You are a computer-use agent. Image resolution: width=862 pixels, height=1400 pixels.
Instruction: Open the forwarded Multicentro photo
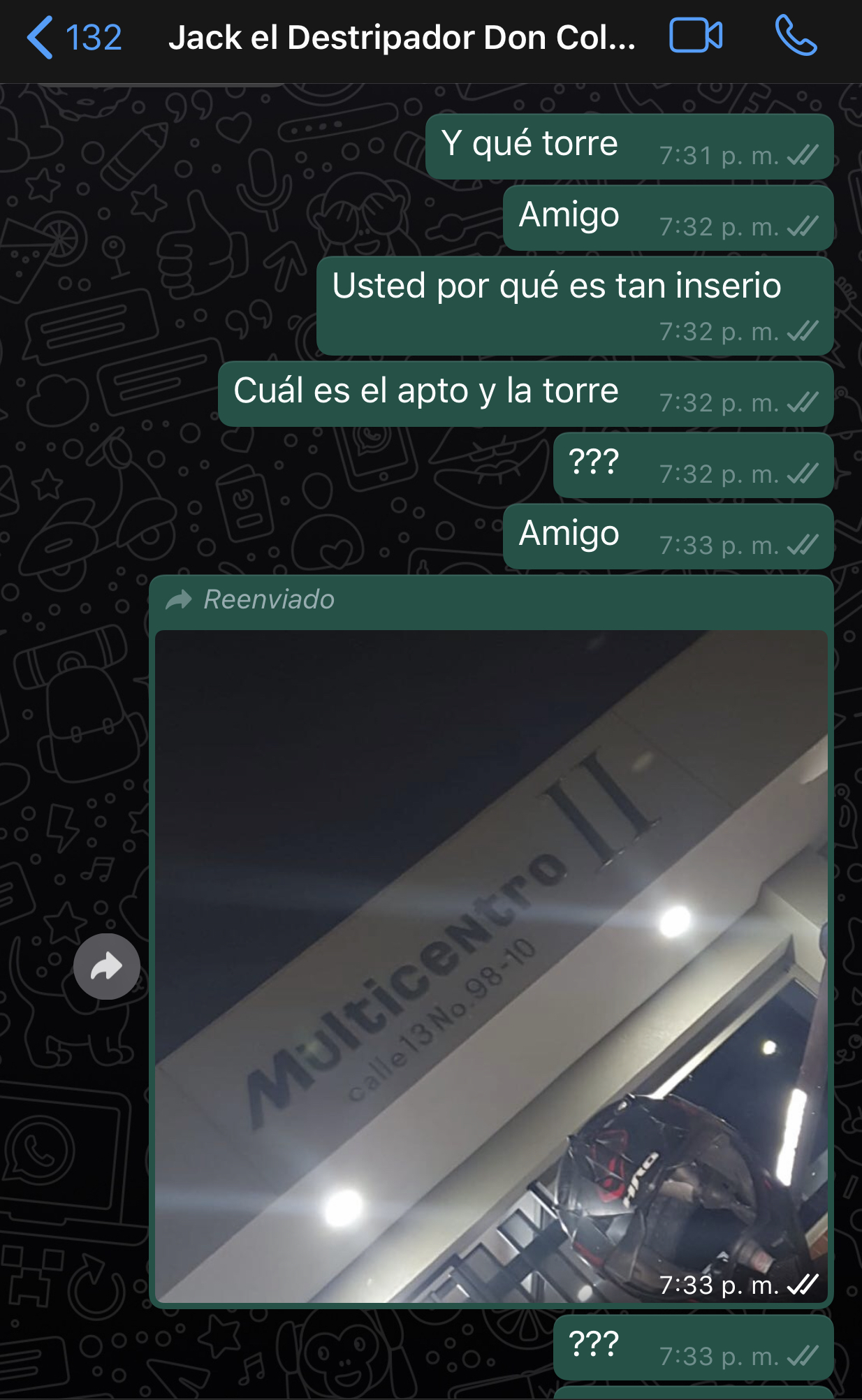491,966
